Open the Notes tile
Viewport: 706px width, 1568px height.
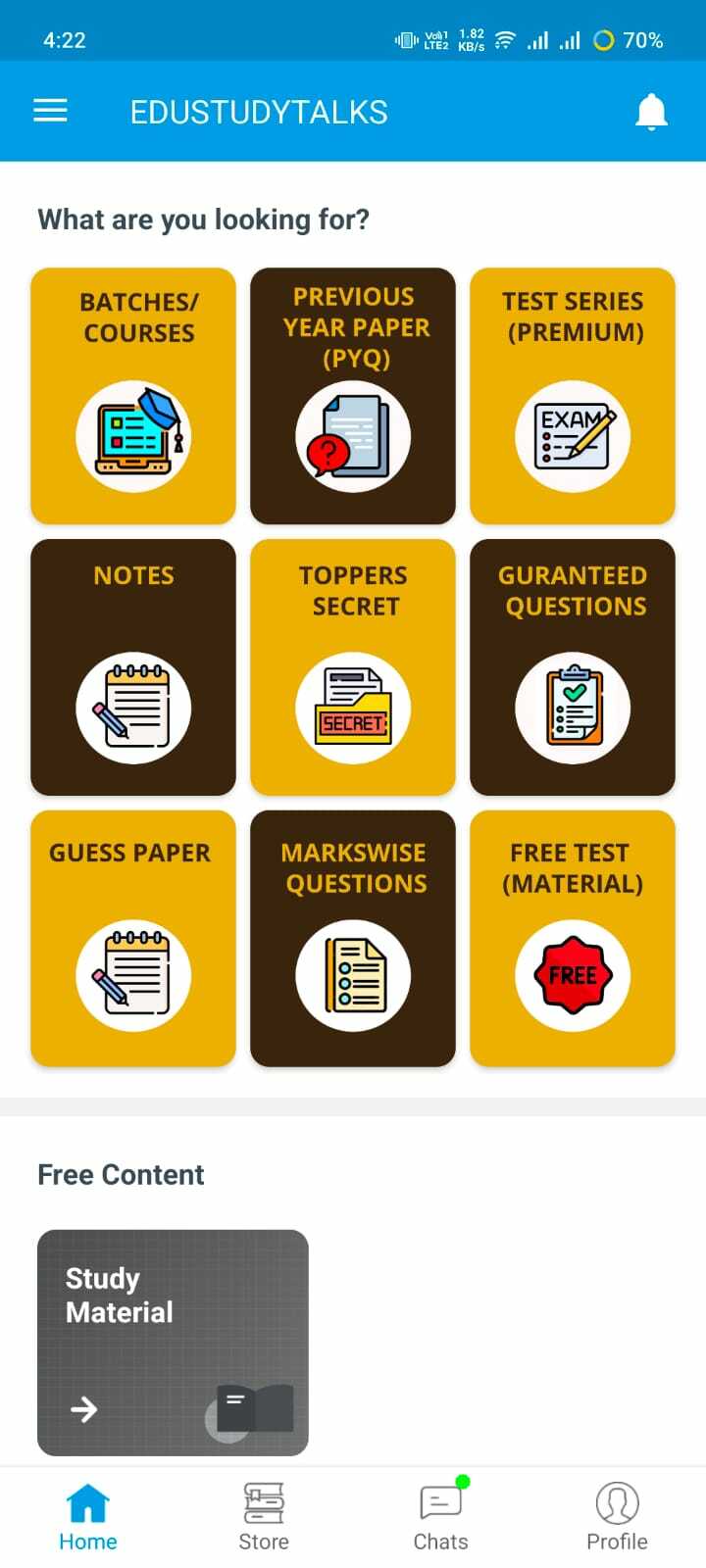point(133,667)
